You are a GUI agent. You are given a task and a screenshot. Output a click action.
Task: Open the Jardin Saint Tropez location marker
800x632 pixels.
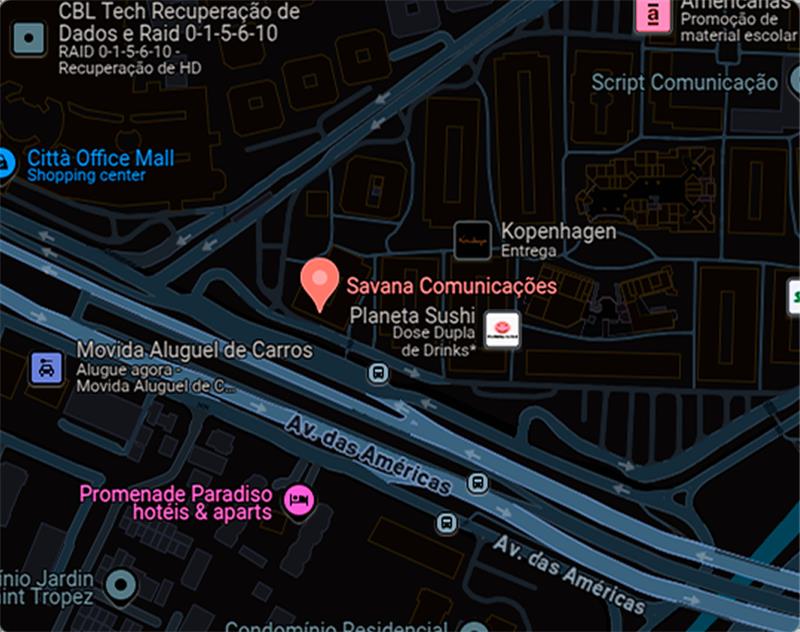[121, 585]
